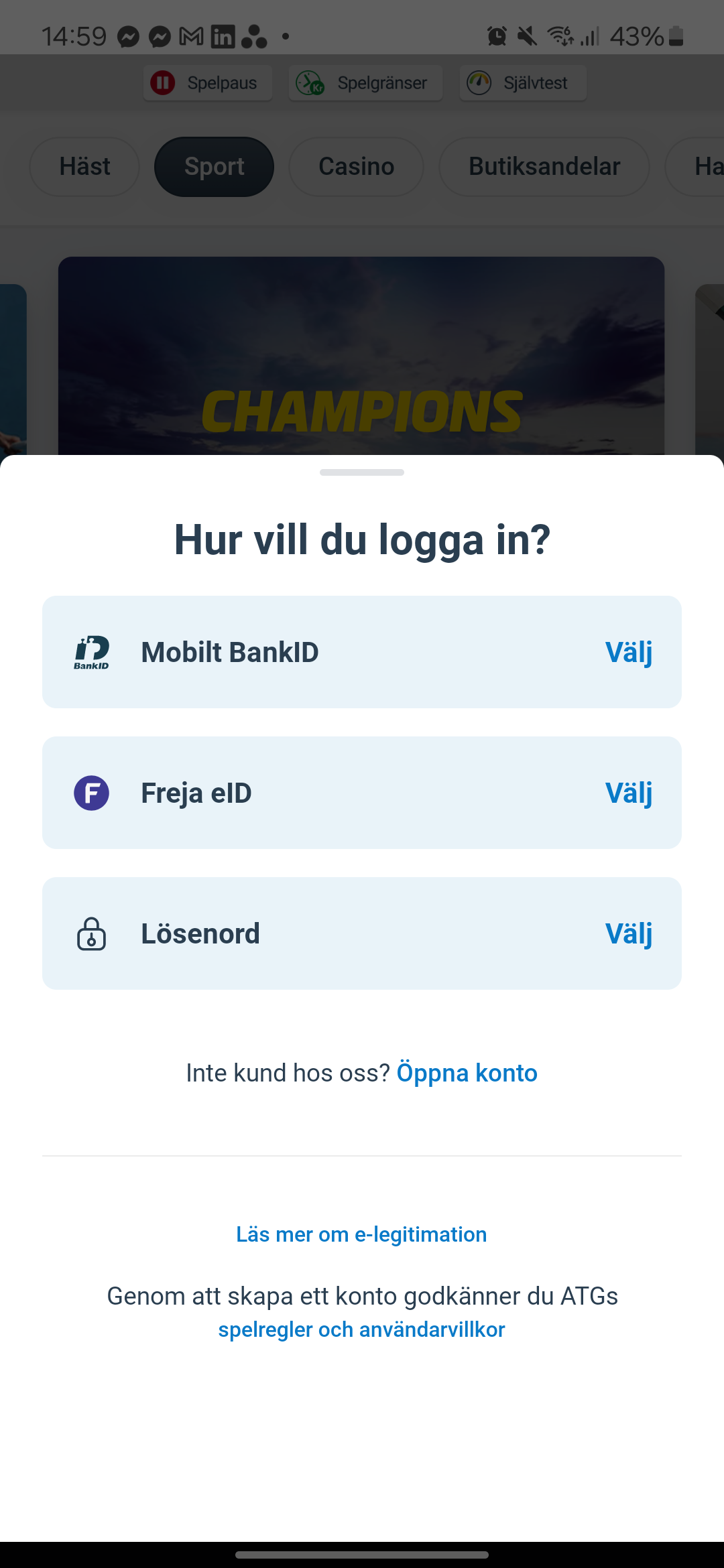Activate Spelpaus mode
724x1568 pixels.
coord(207,82)
